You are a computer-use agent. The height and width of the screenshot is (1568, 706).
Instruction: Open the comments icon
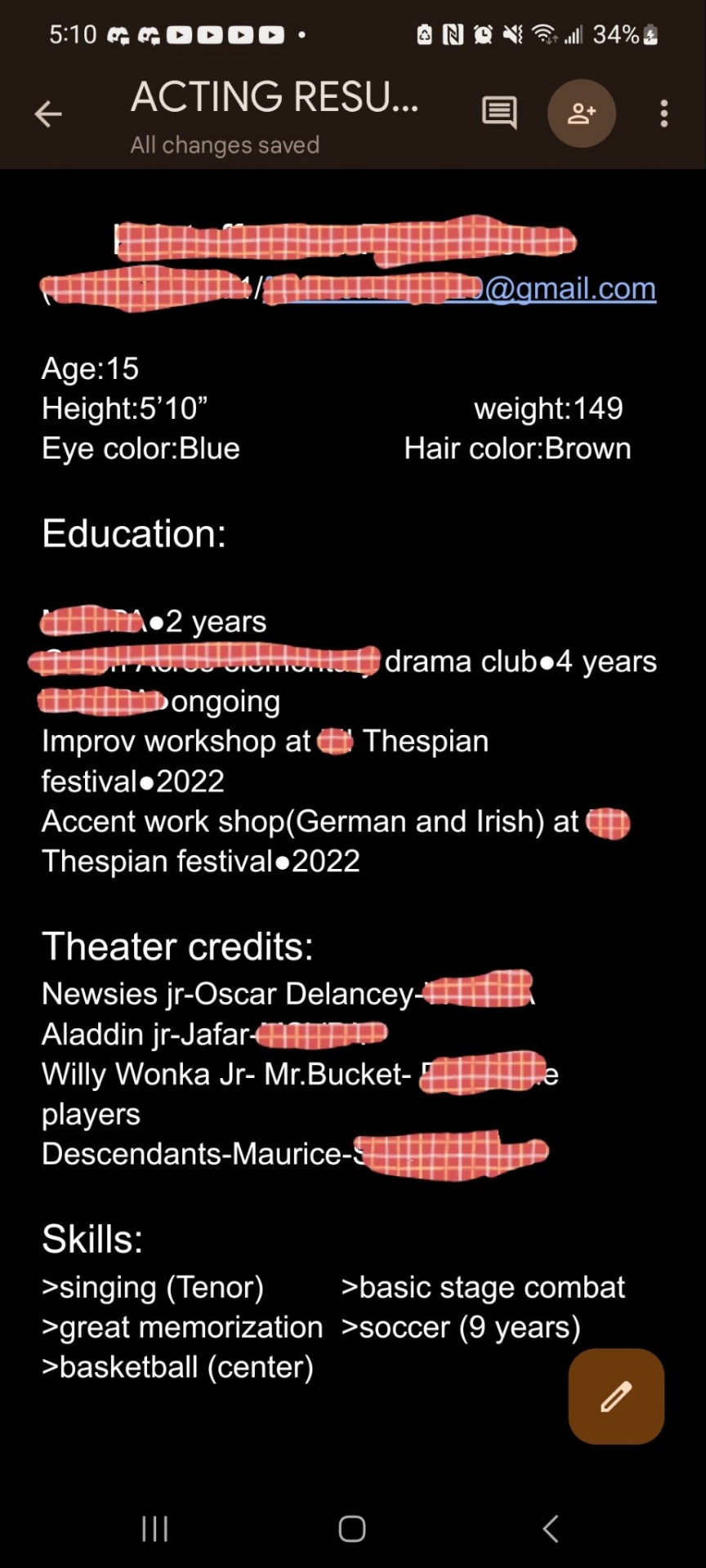click(x=499, y=113)
